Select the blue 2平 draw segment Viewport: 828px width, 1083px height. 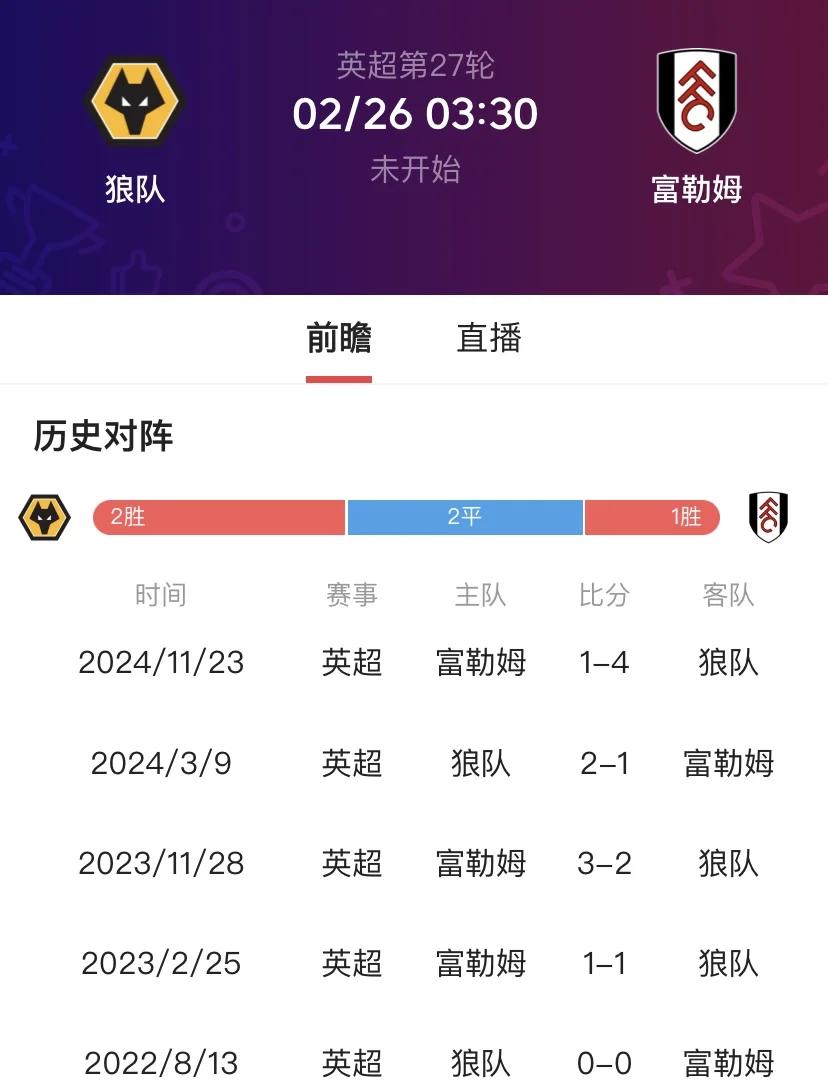(x=465, y=516)
